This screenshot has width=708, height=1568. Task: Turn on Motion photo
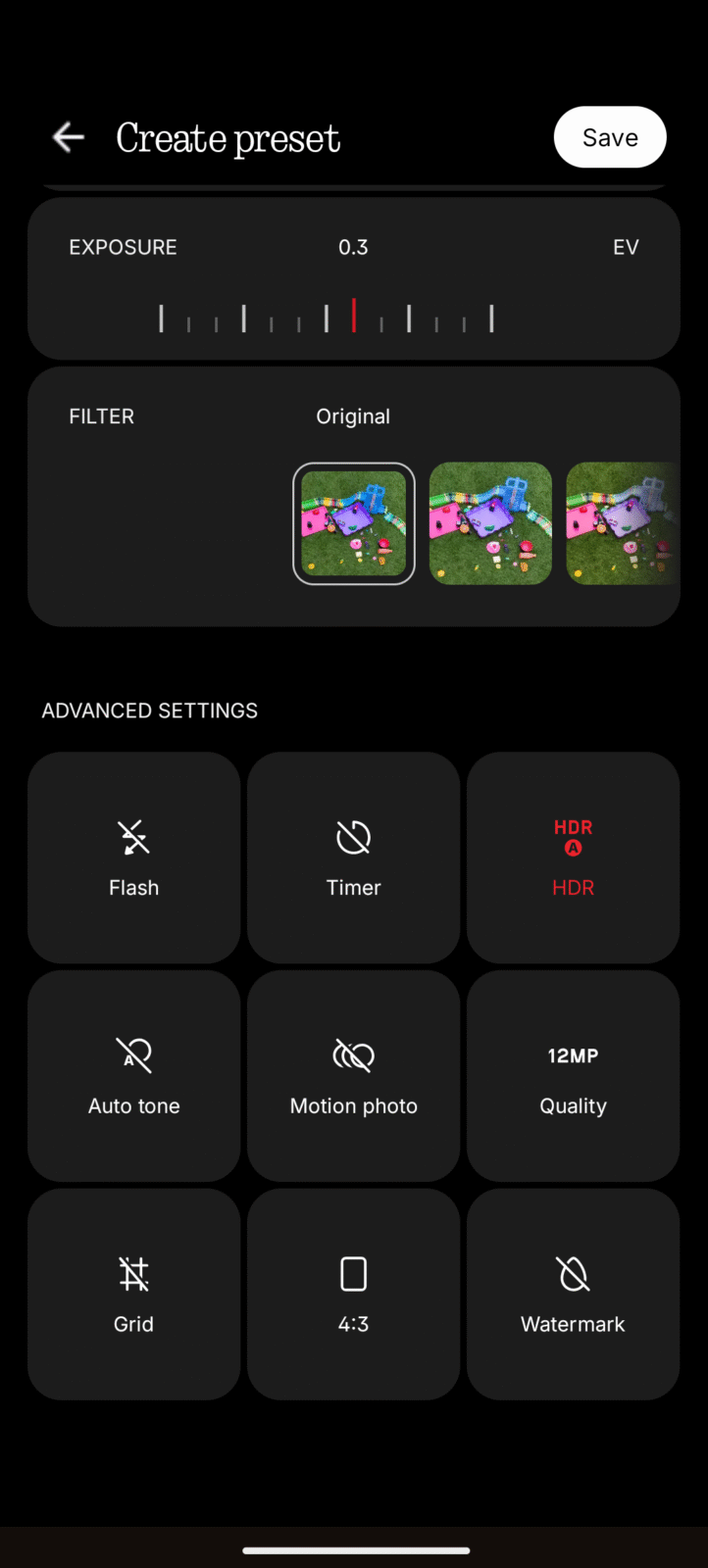[x=353, y=1076]
